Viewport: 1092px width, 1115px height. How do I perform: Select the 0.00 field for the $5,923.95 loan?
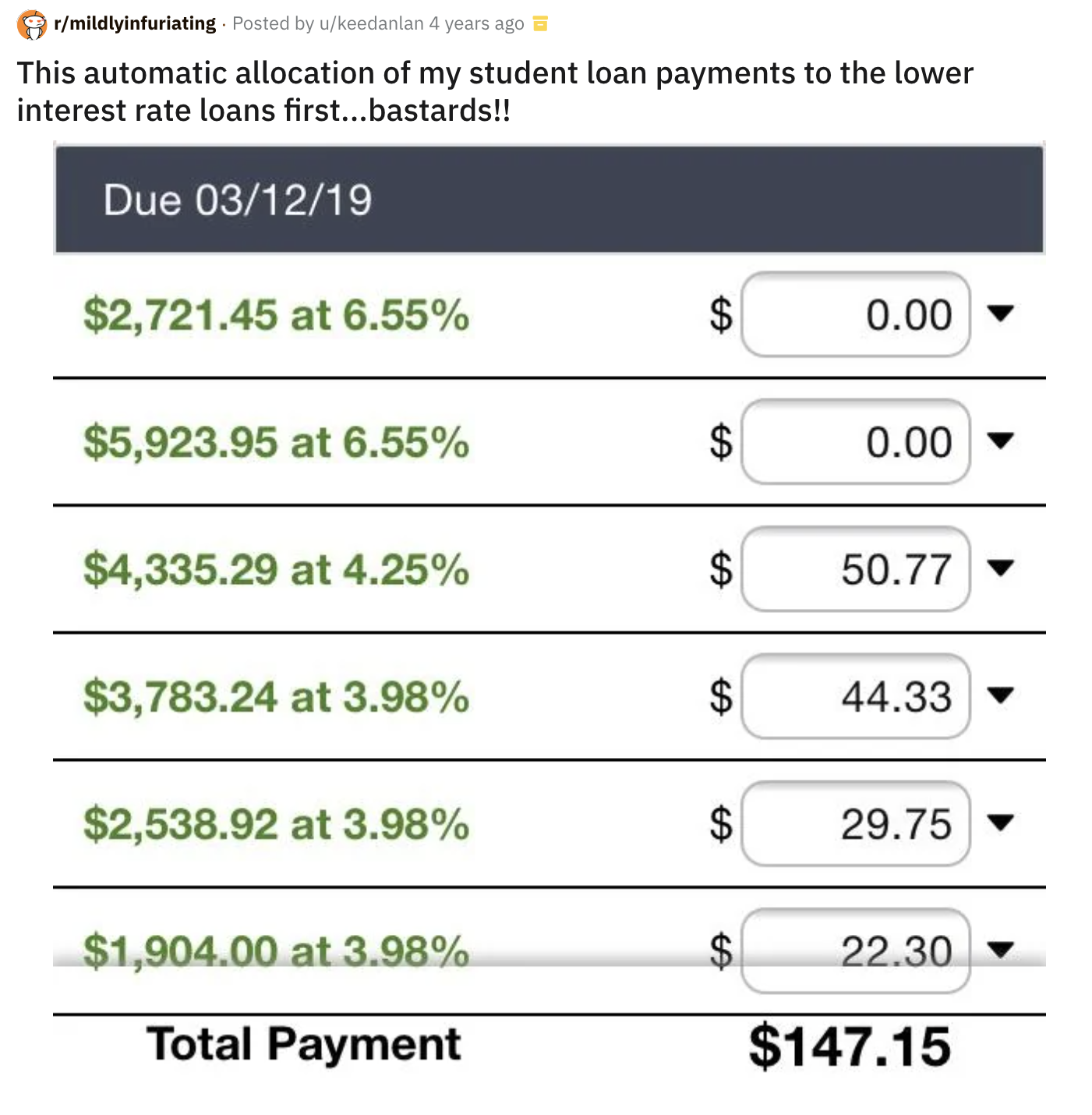[x=855, y=441]
